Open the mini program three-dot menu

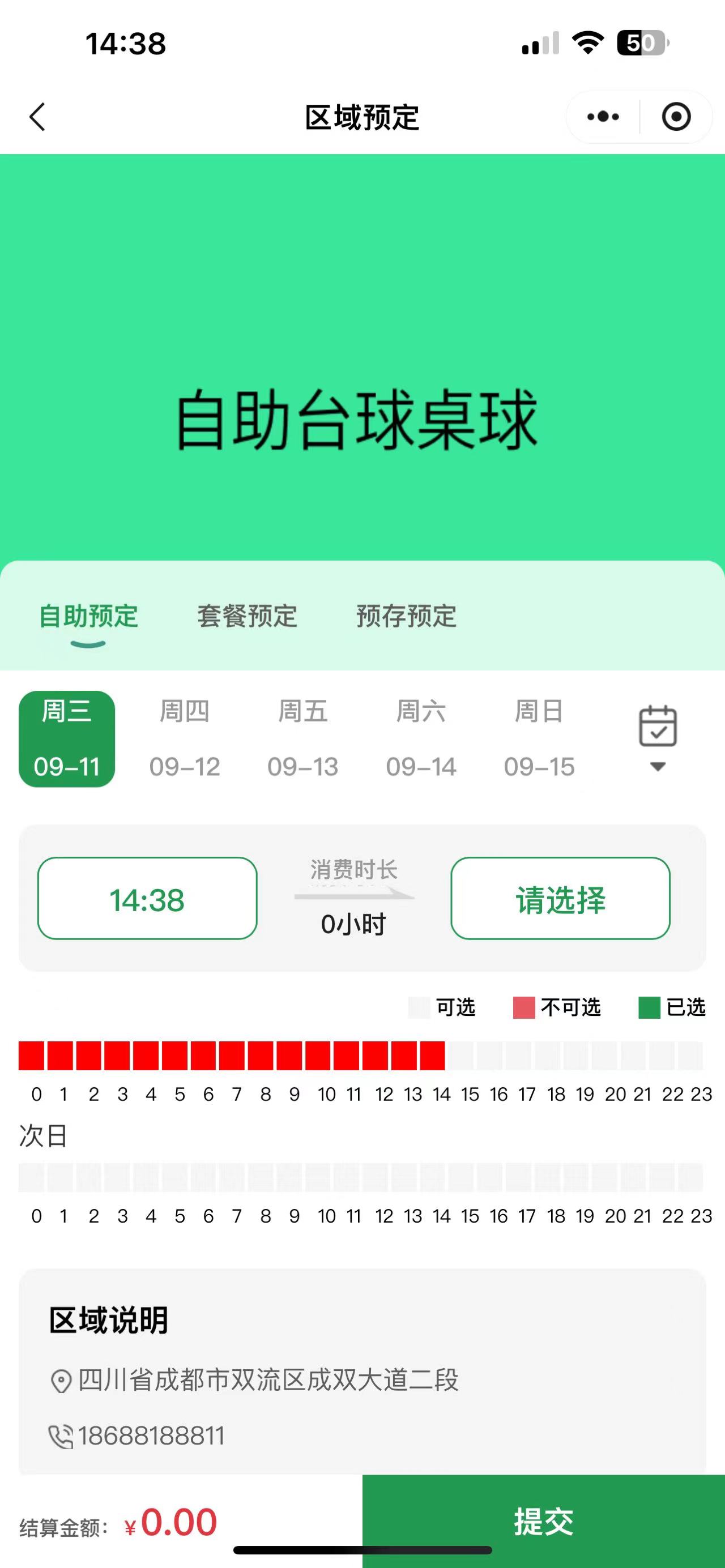click(x=603, y=117)
